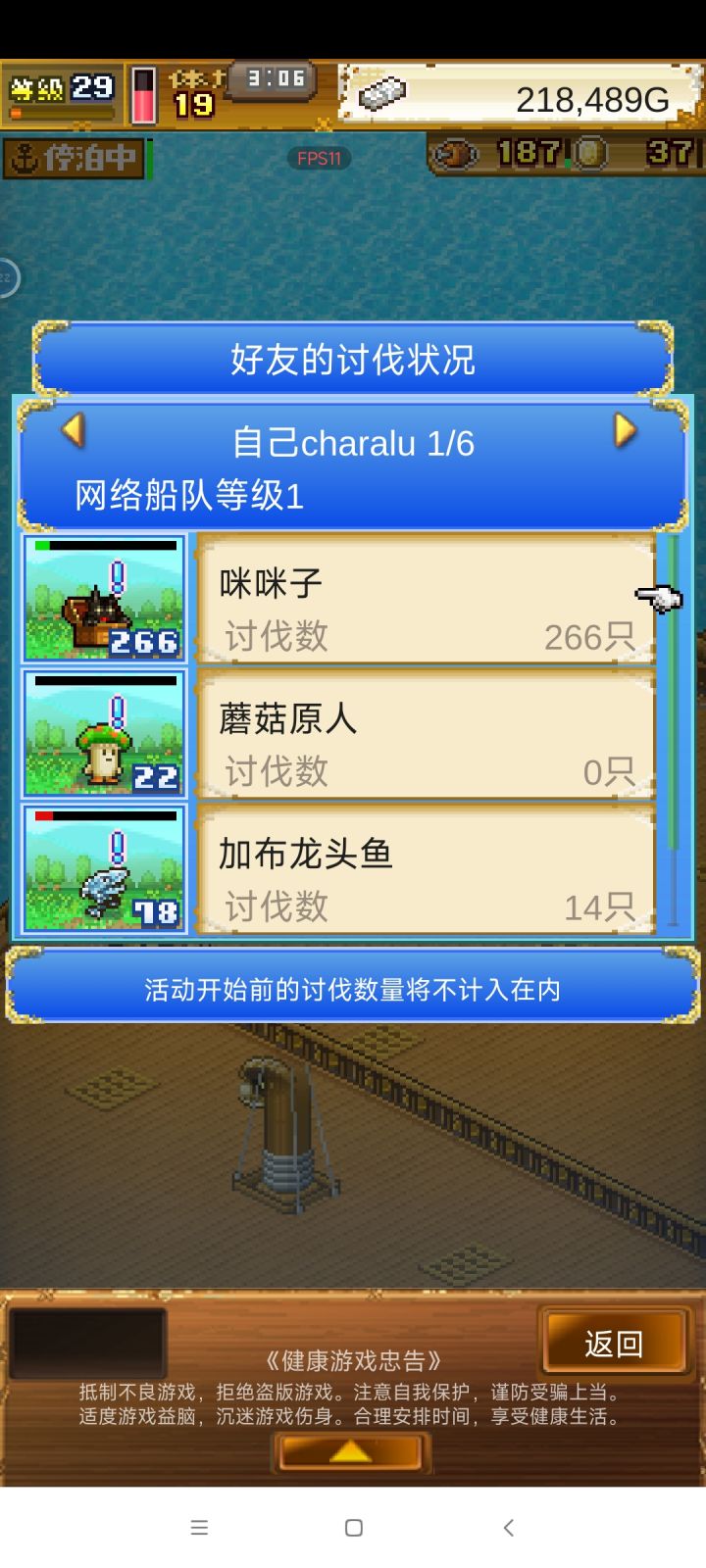Click the hand pointer icon beside 咪咪子

(659, 598)
